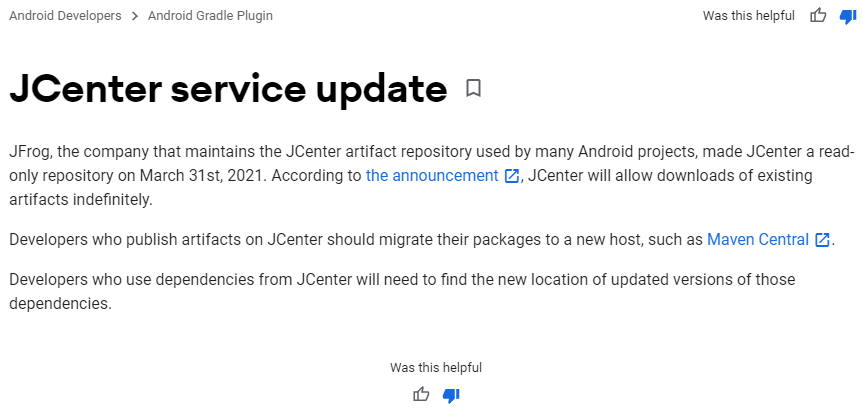Open the Maven Central link
Viewport: 863px width, 410px height.
tap(758, 239)
